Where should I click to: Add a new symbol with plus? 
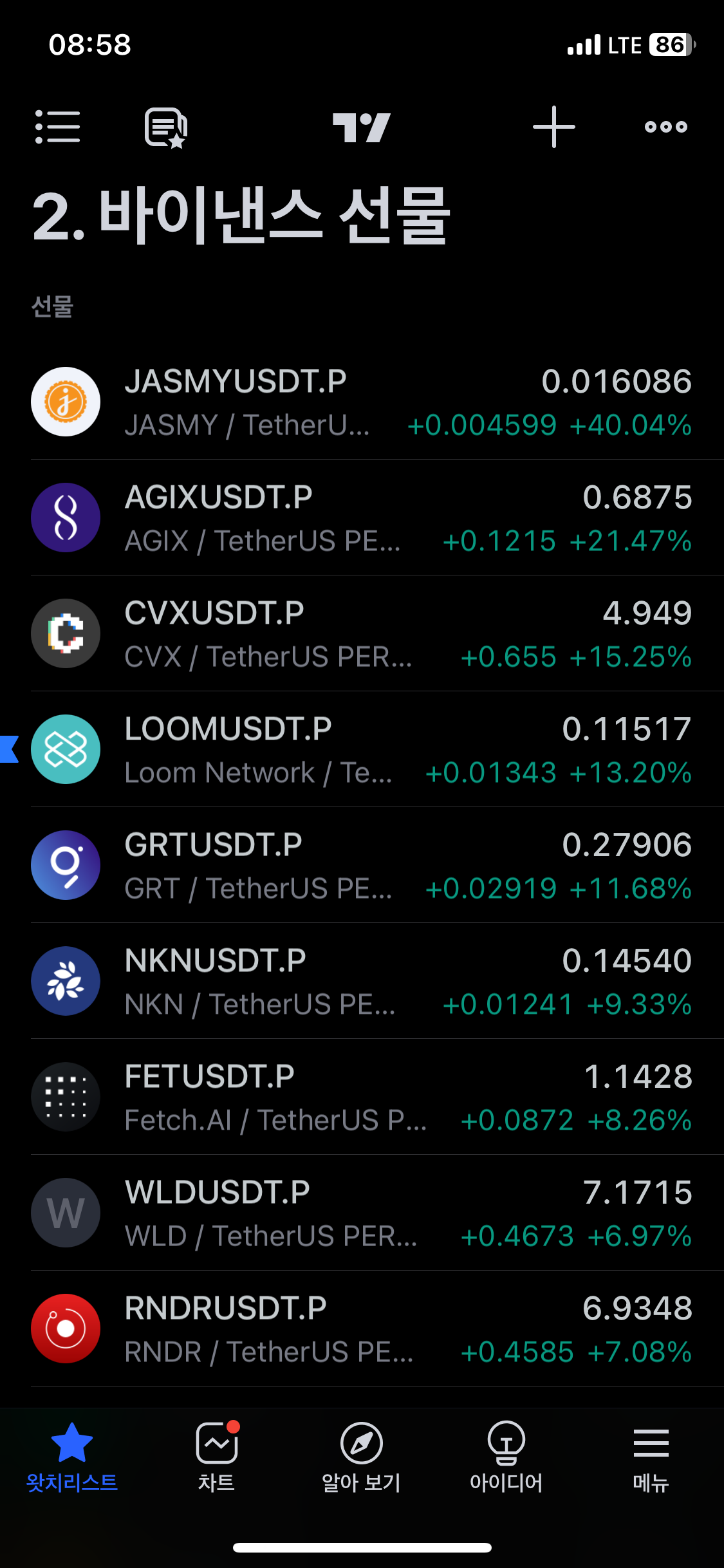pyautogui.click(x=553, y=127)
